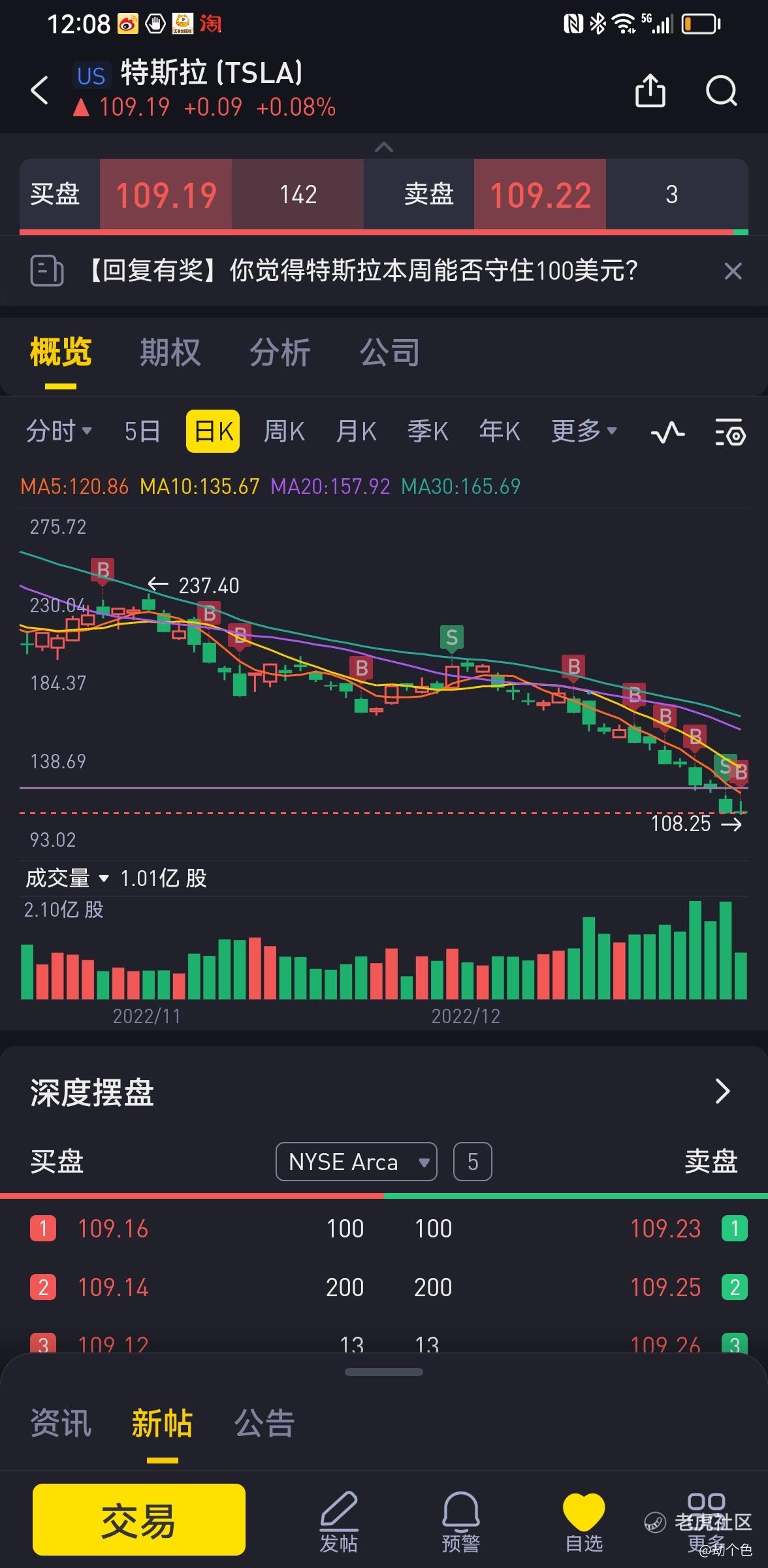This screenshot has height=1568, width=768.
Task: Toggle 自选 watchlist heart
Action: pyautogui.click(x=584, y=1521)
